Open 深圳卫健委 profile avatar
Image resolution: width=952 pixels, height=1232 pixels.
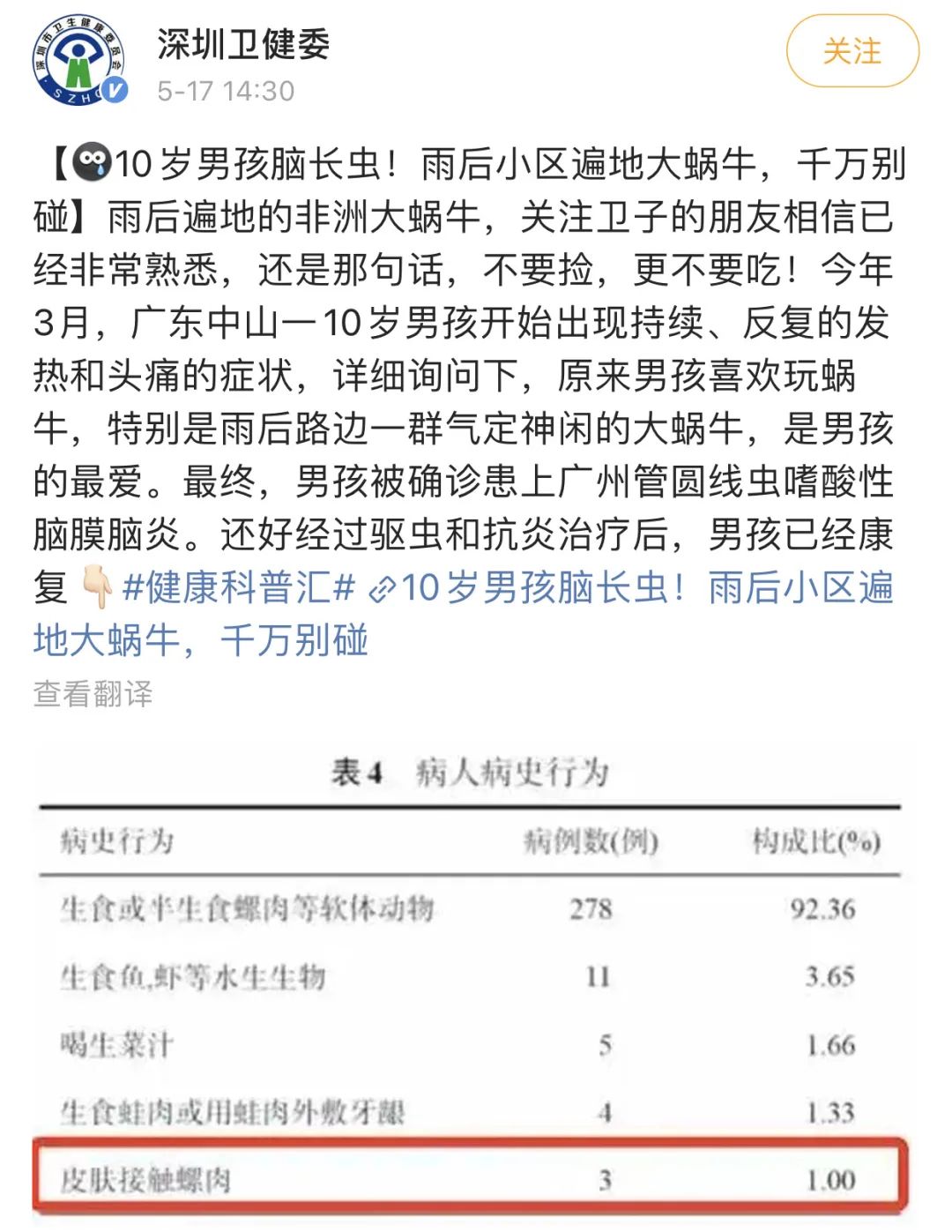click(79, 60)
